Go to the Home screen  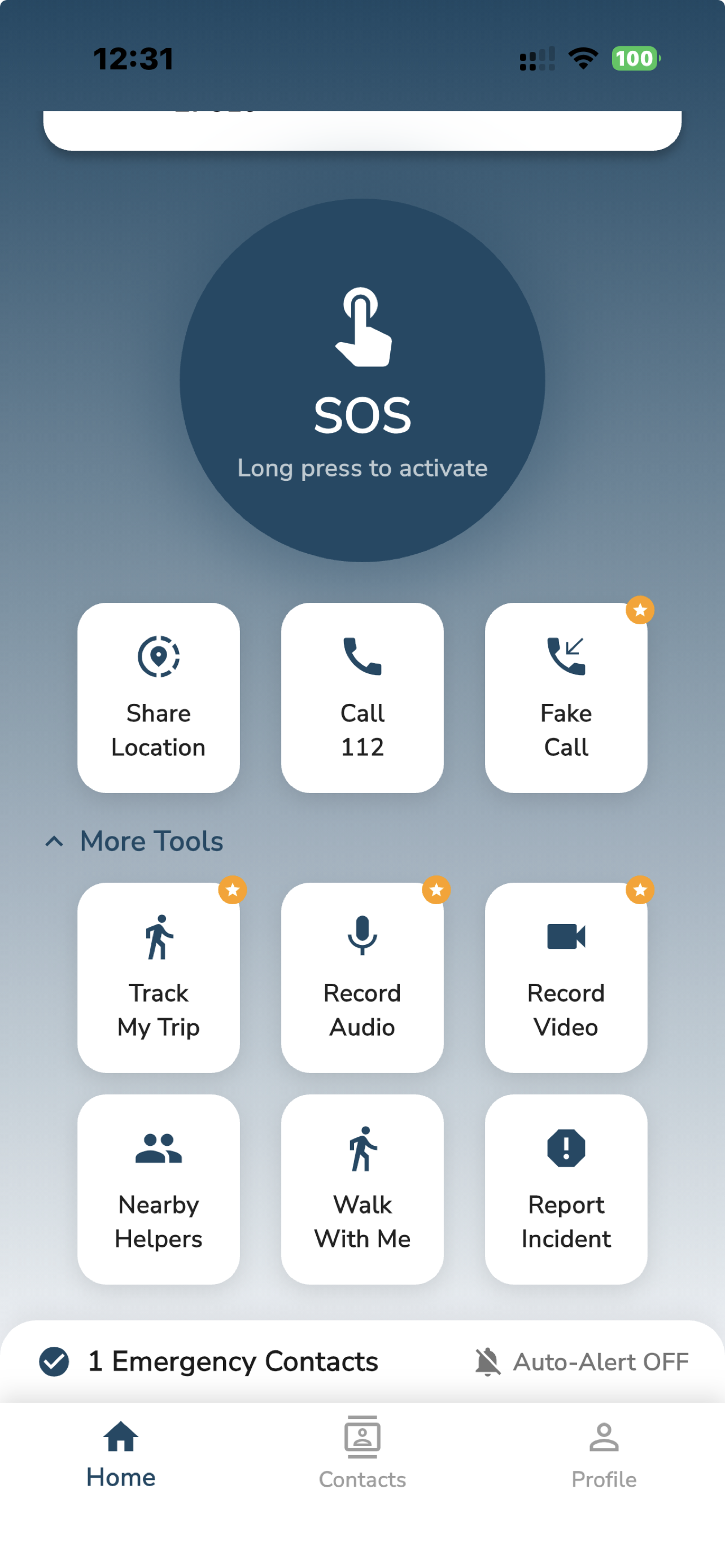pos(120,1460)
